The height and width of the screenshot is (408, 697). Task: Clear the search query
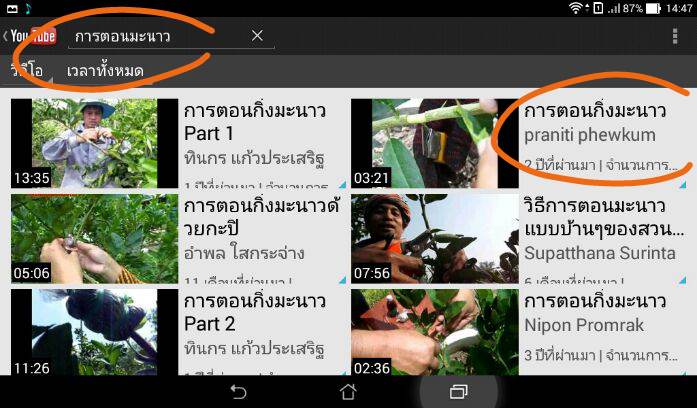click(257, 36)
